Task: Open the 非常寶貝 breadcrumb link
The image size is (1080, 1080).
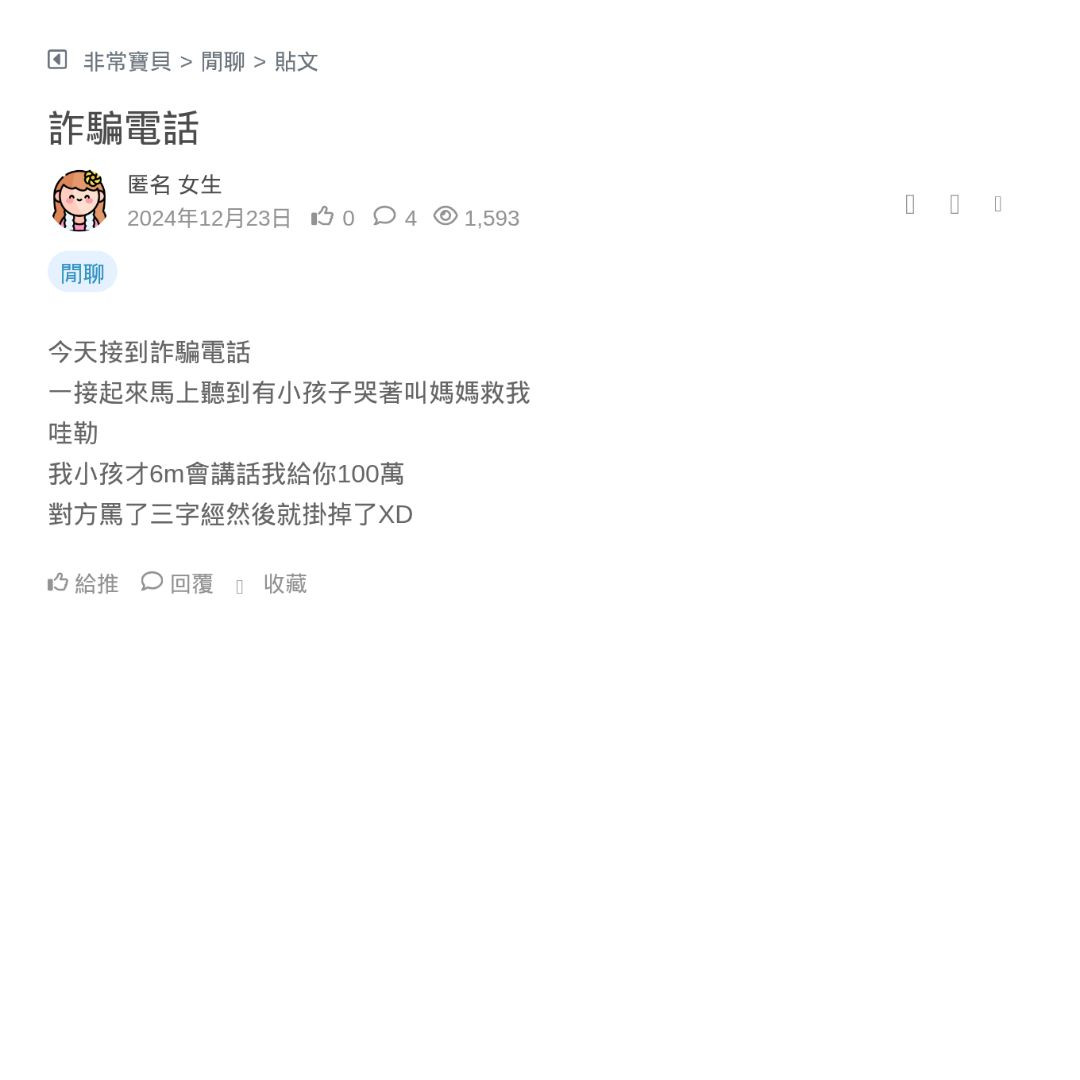Action: tap(127, 62)
